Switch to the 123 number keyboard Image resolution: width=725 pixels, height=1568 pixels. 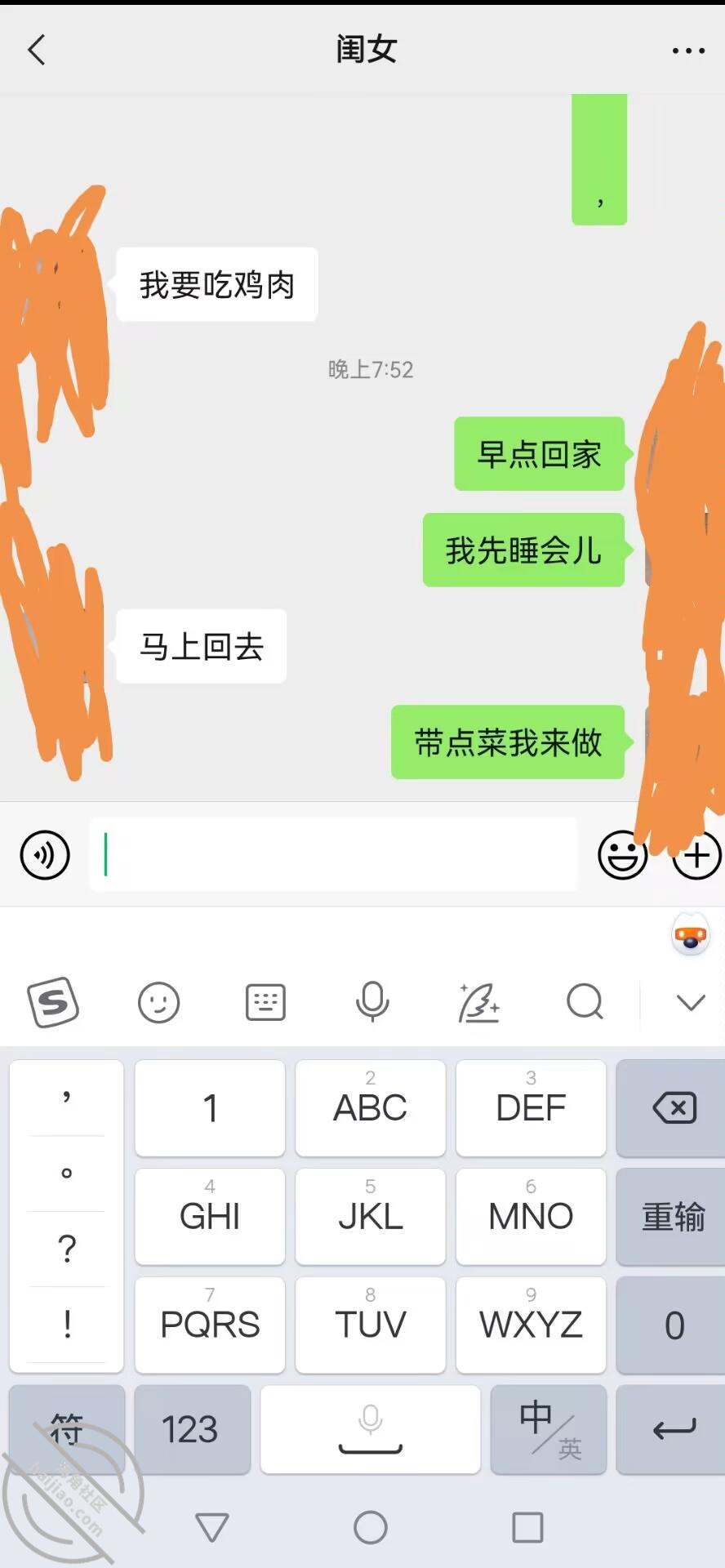(191, 1429)
